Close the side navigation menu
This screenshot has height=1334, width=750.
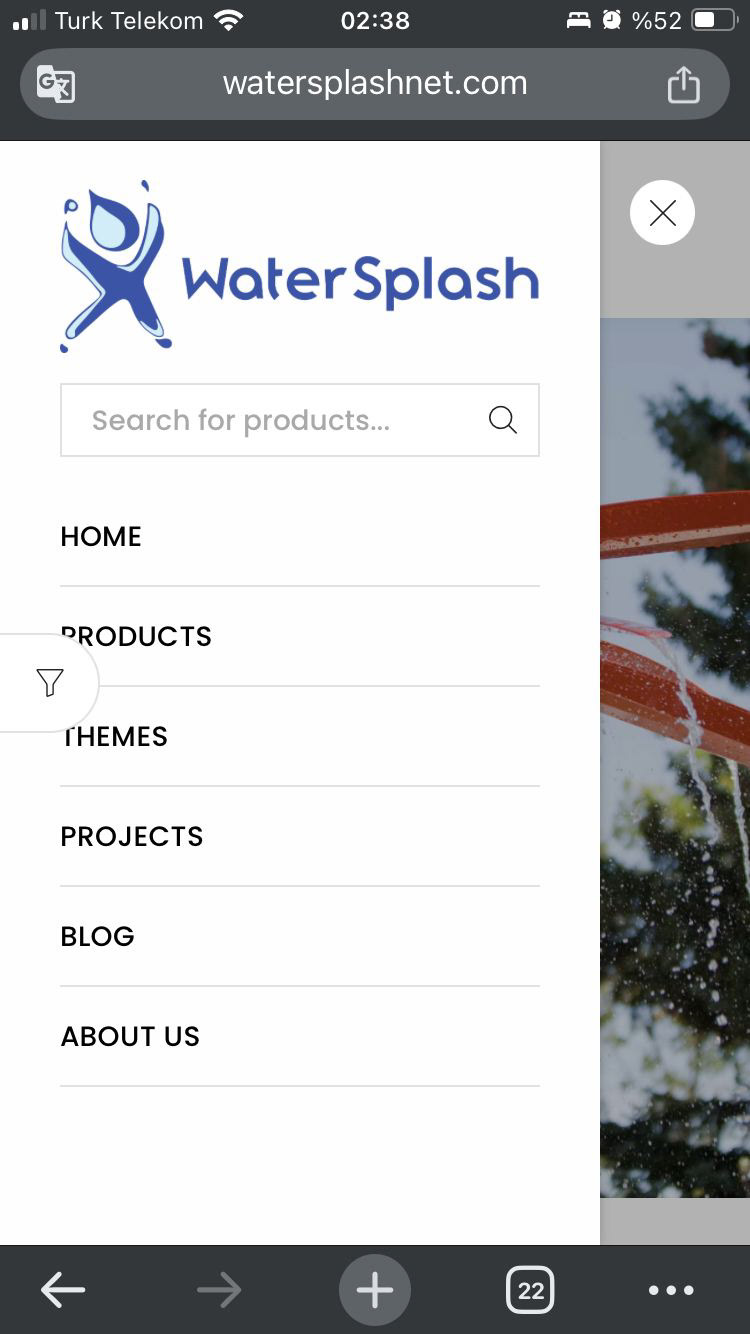pos(662,212)
